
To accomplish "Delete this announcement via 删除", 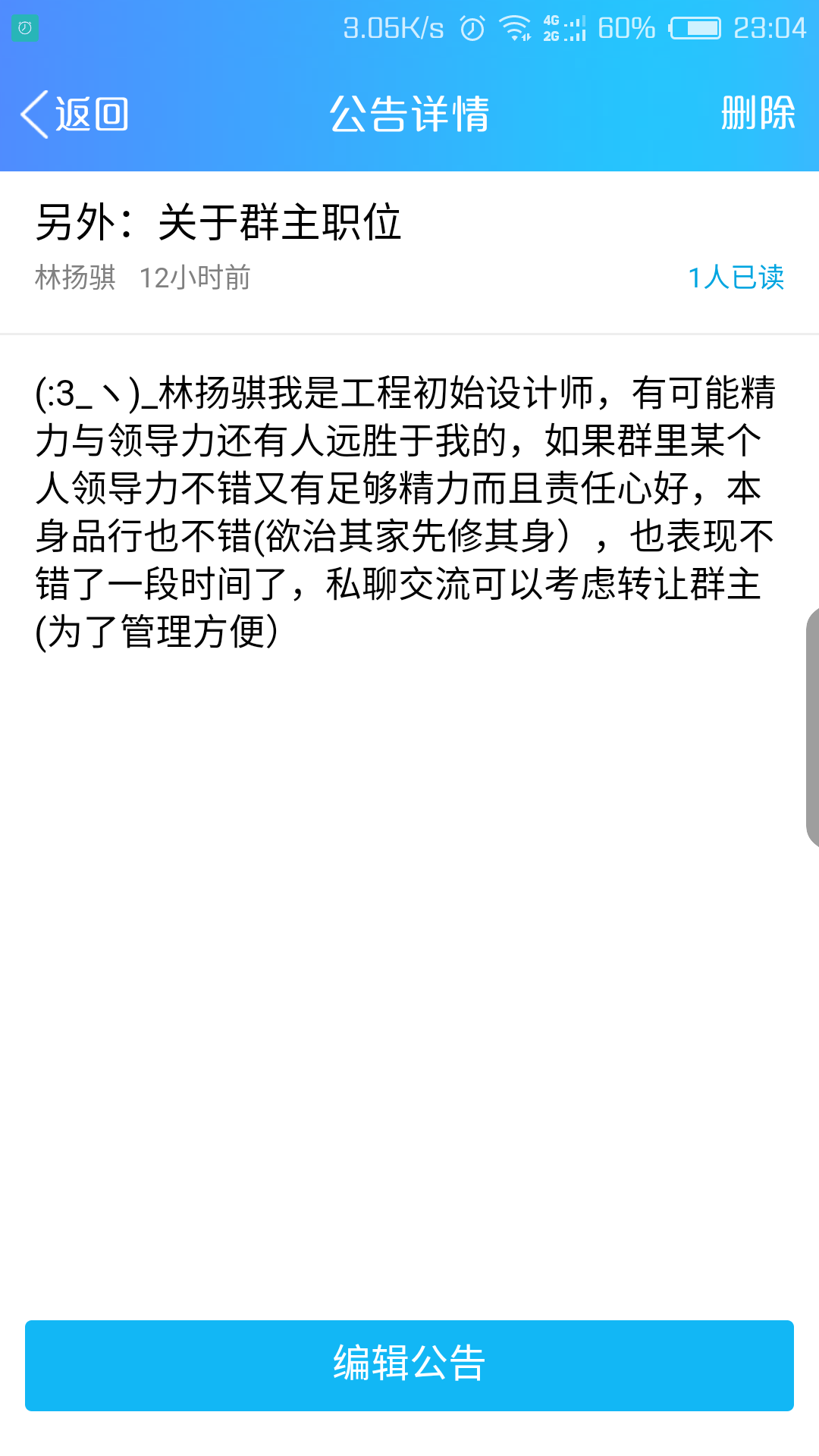I will 758,114.
